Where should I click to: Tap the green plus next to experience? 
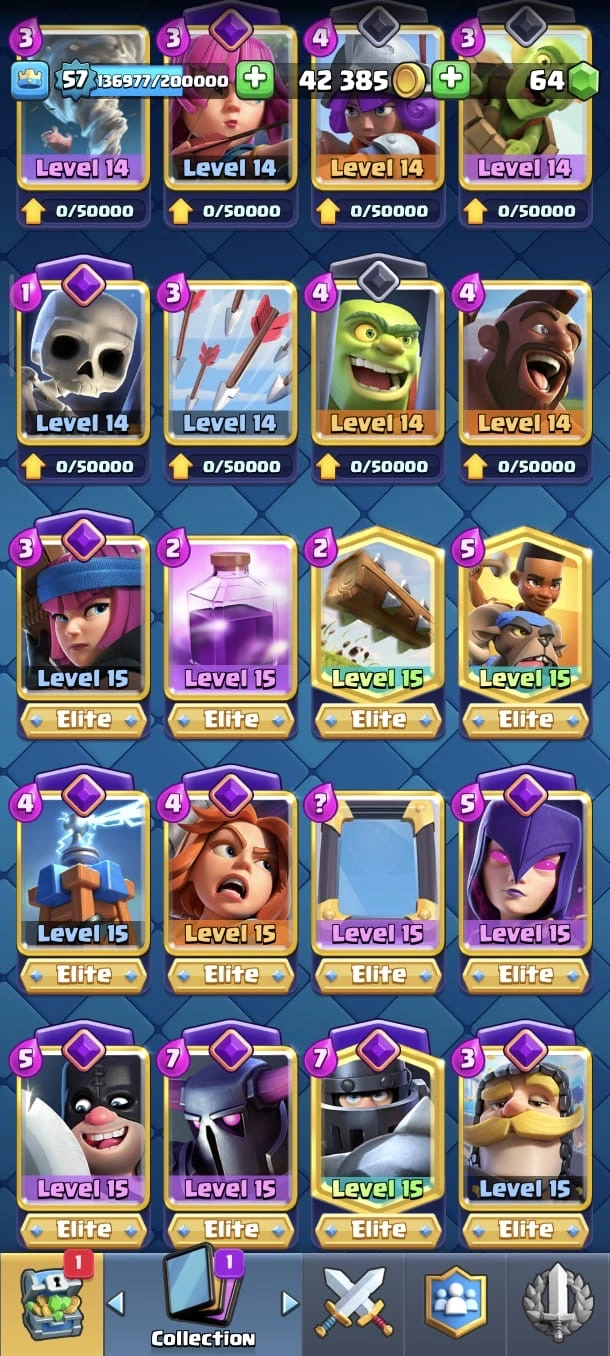click(255, 80)
